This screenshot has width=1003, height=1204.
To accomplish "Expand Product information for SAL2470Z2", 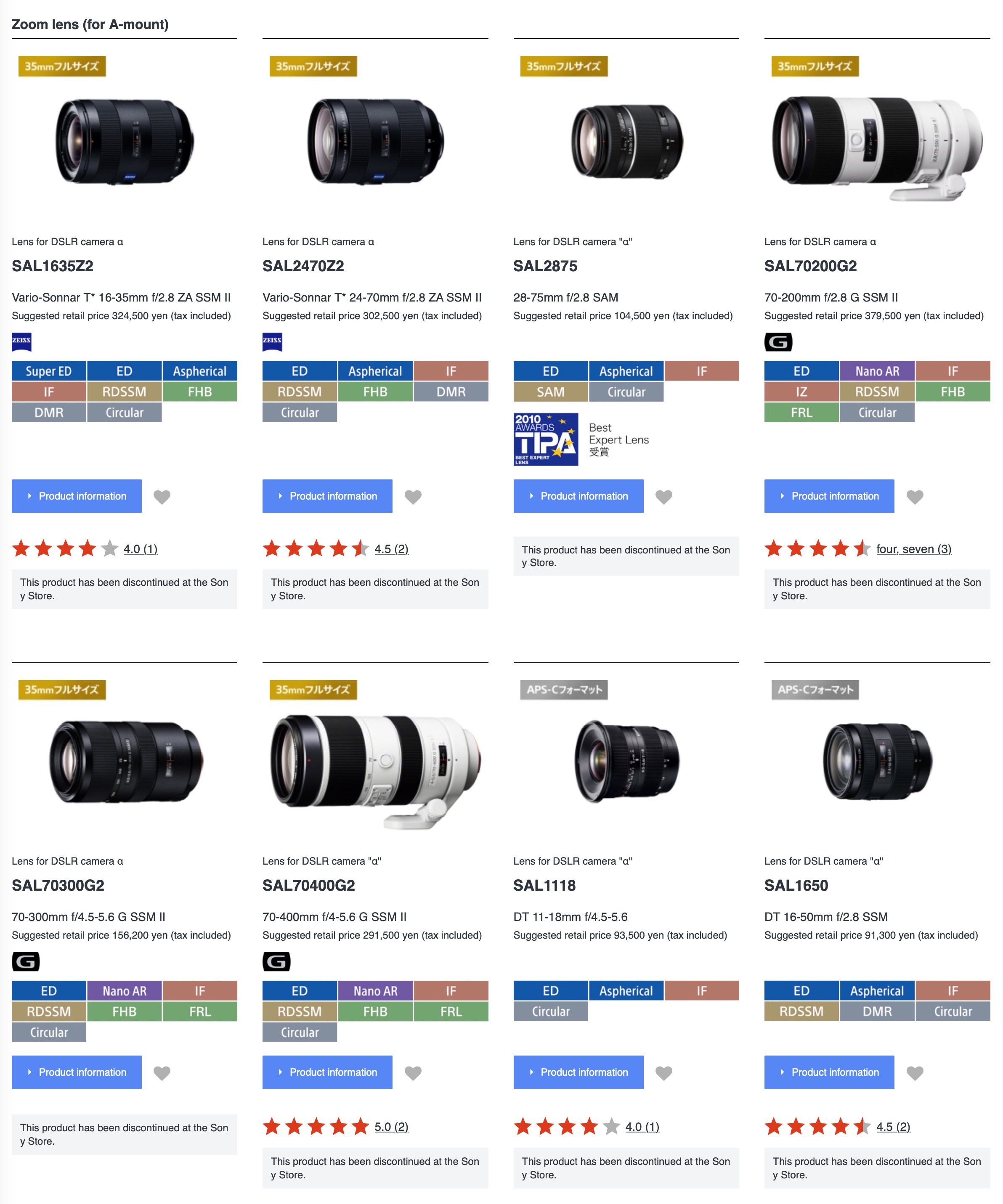I will pyautogui.click(x=327, y=497).
